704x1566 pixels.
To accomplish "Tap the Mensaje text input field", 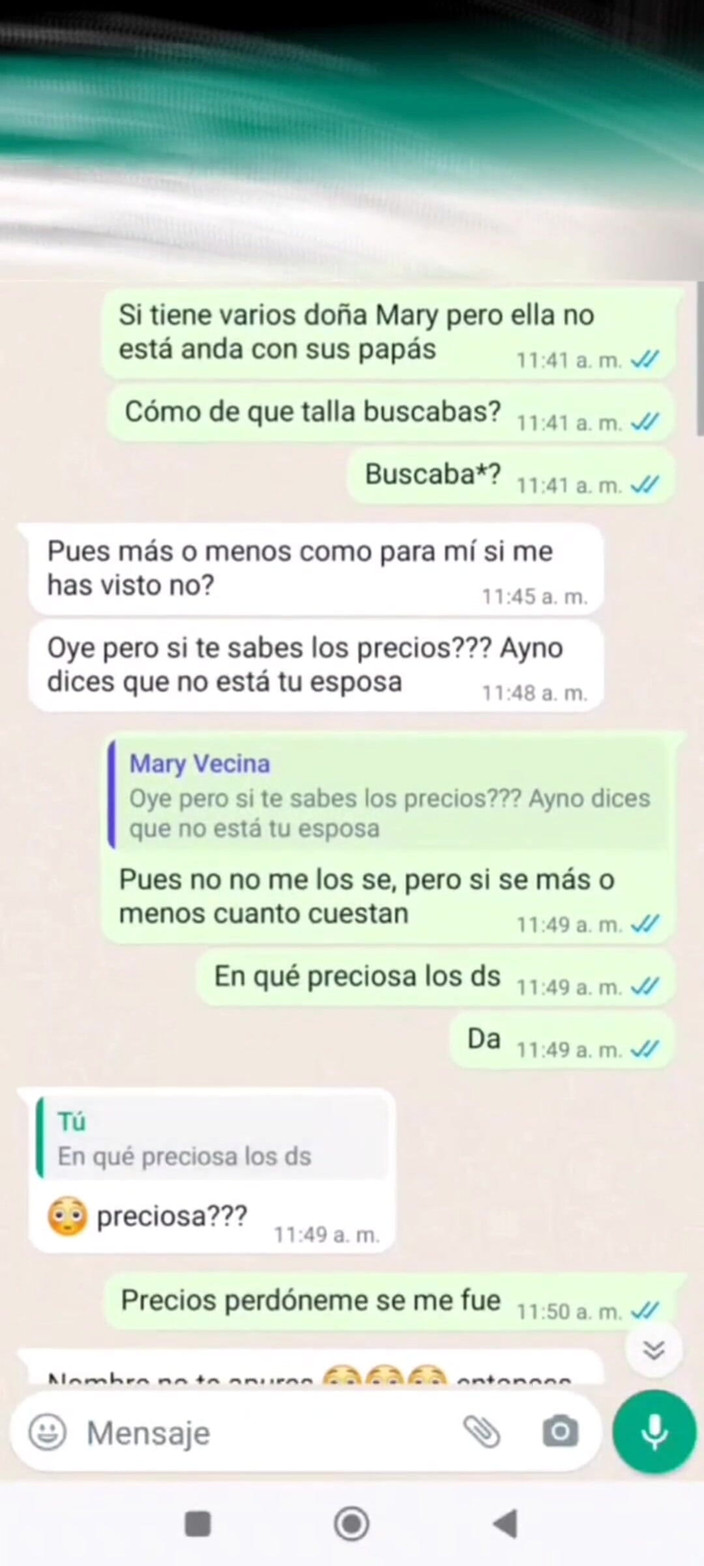I will (260, 1433).
